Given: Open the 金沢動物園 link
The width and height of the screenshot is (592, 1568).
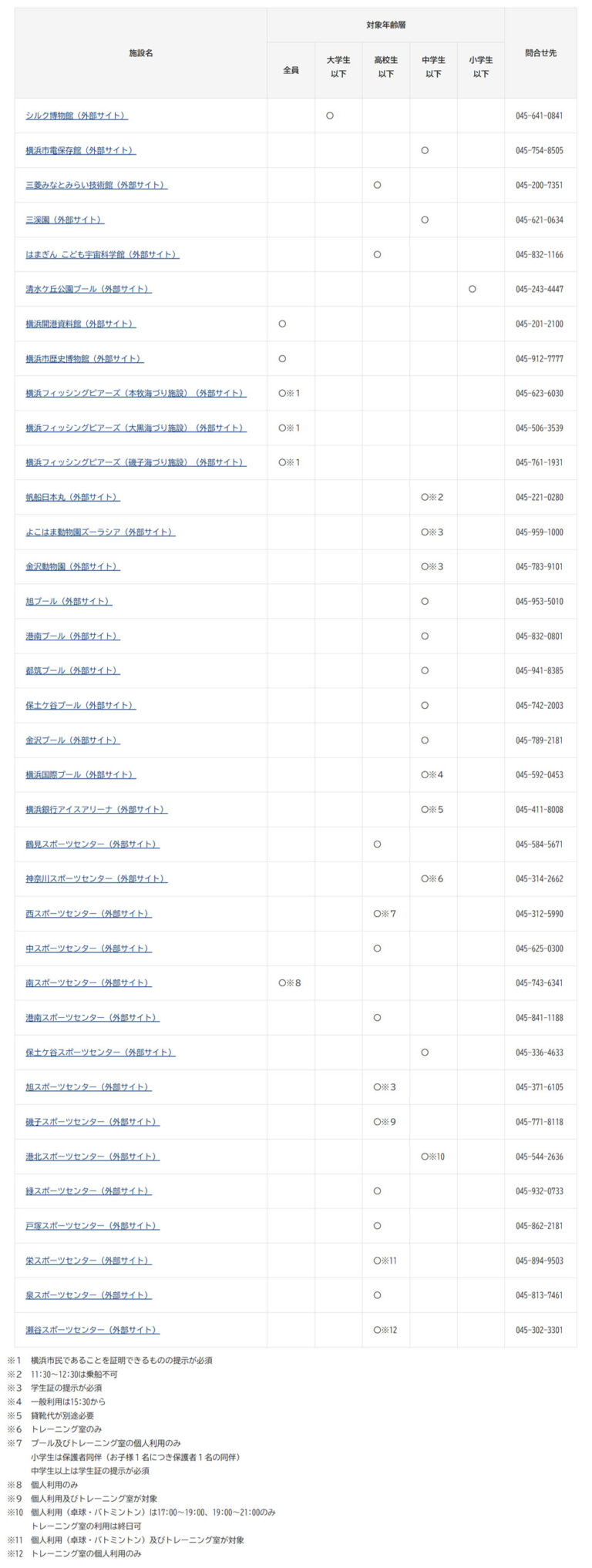Looking at the screenshot, I should [x=72, y=566].
